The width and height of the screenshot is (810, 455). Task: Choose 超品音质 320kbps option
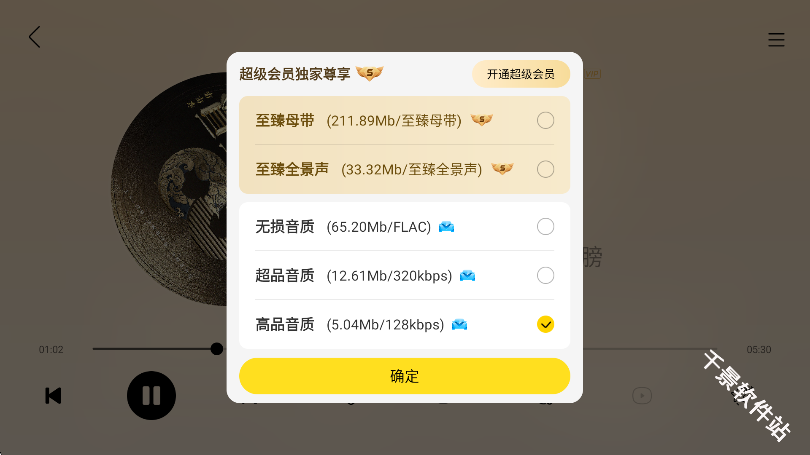[545, 275]
